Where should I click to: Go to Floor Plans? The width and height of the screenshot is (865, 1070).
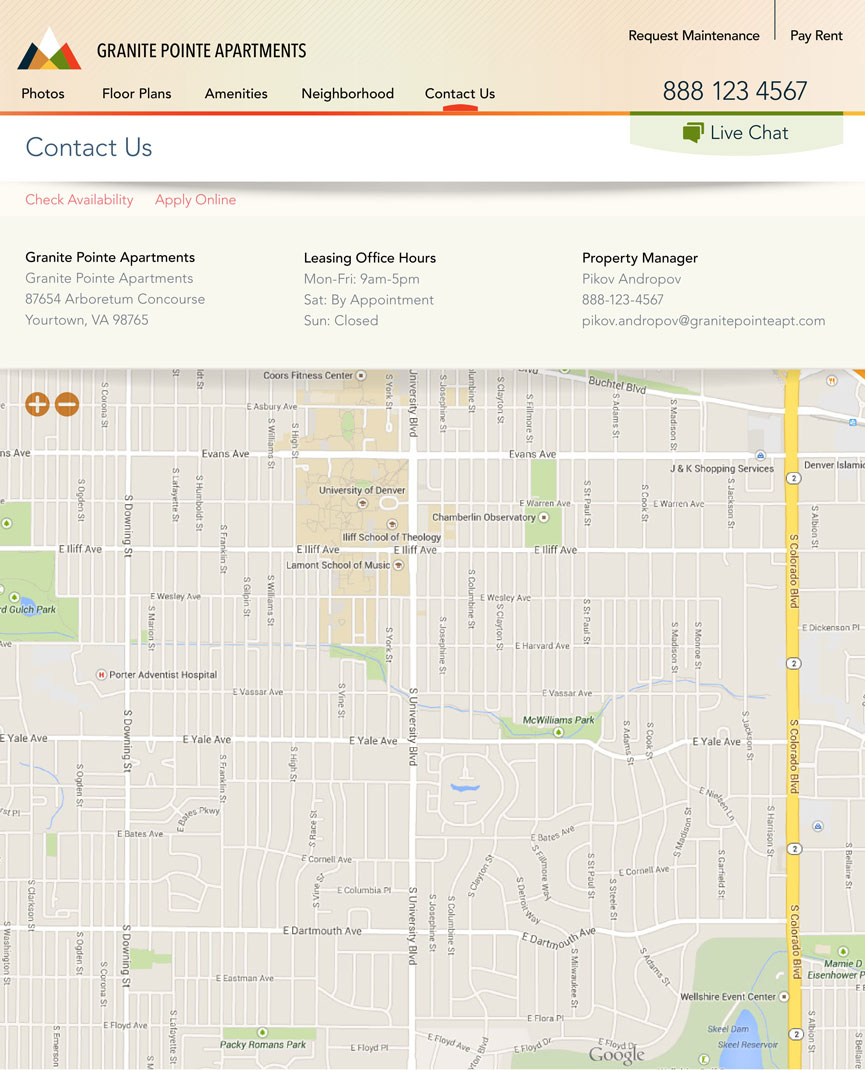point(136,94)
